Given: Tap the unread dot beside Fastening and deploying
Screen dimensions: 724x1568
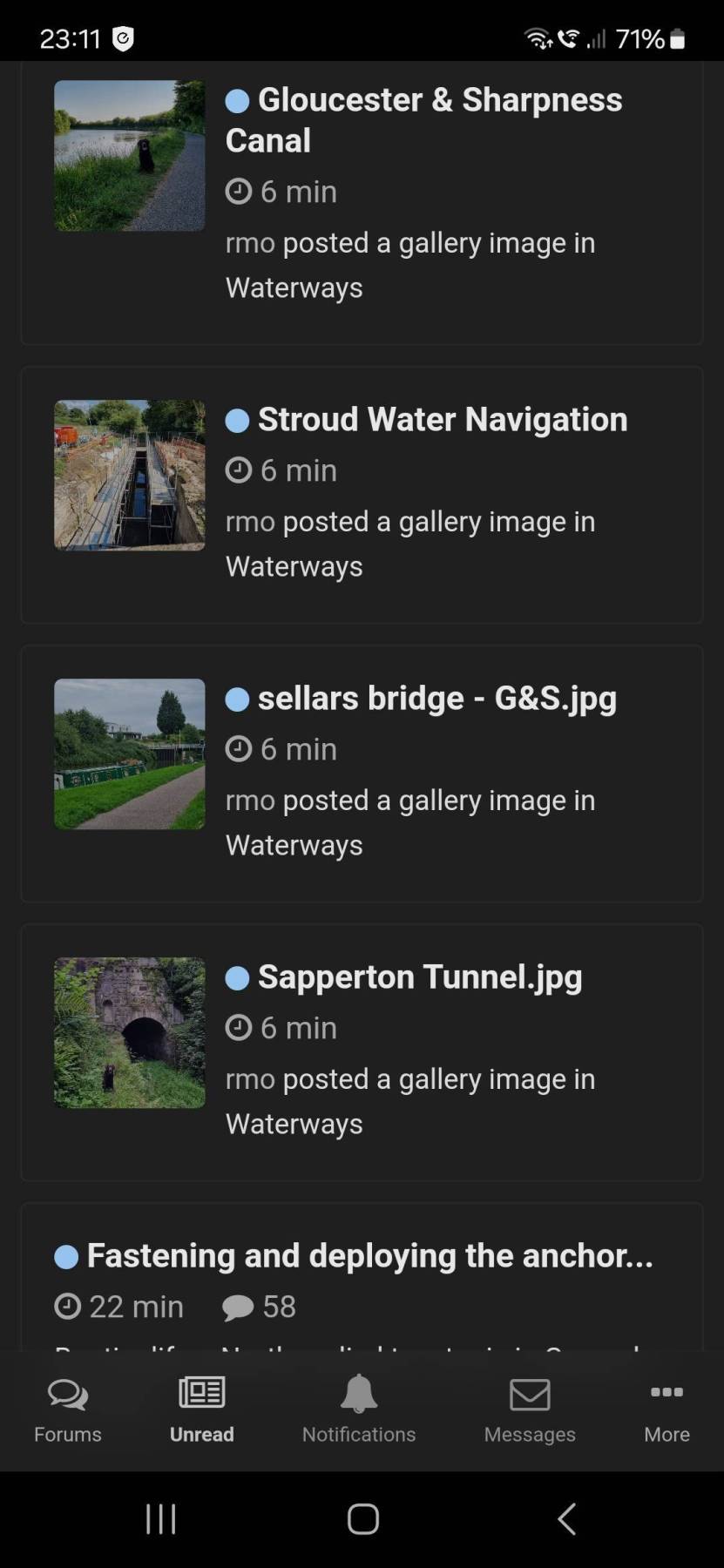Looking at the screenshot, I should pos(66,1255).
